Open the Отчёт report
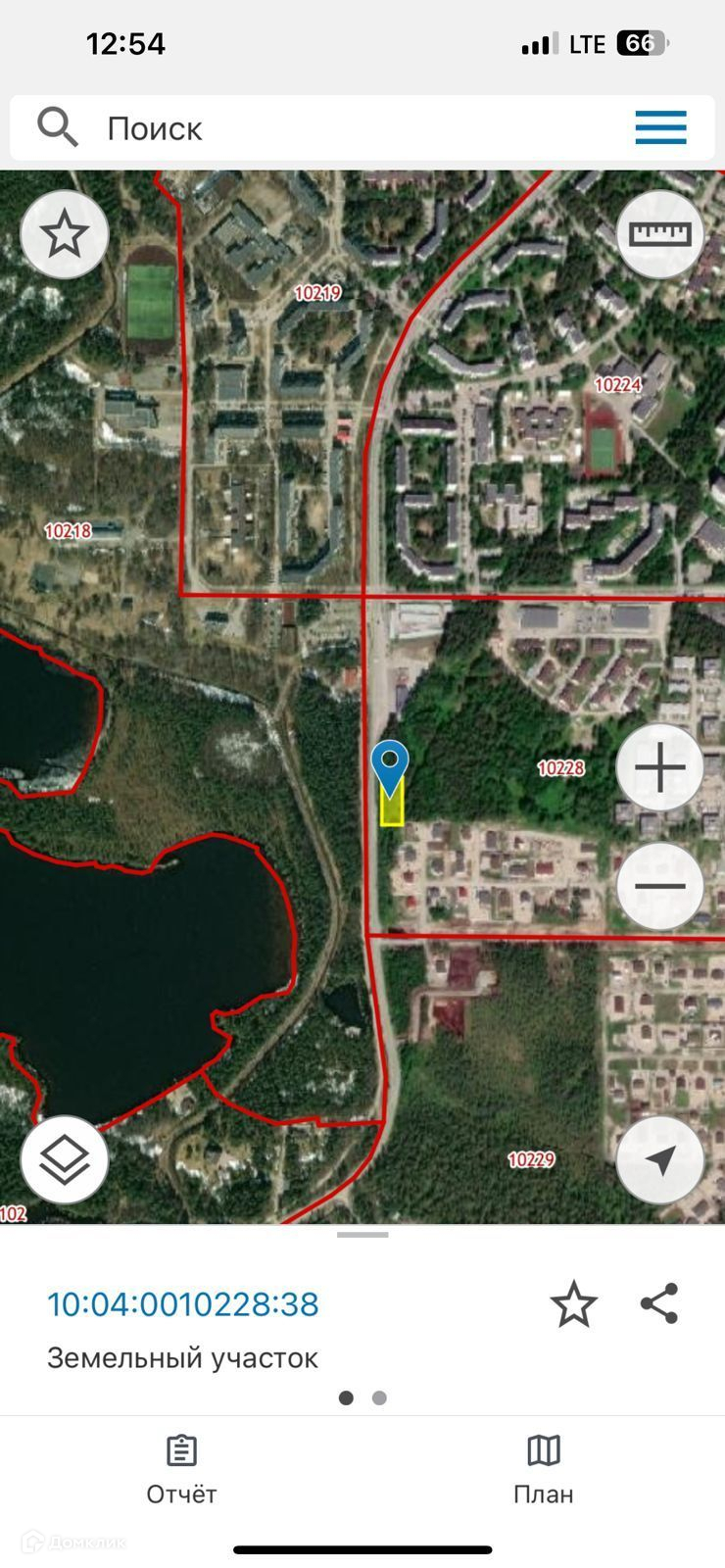 coord(181,1470)
